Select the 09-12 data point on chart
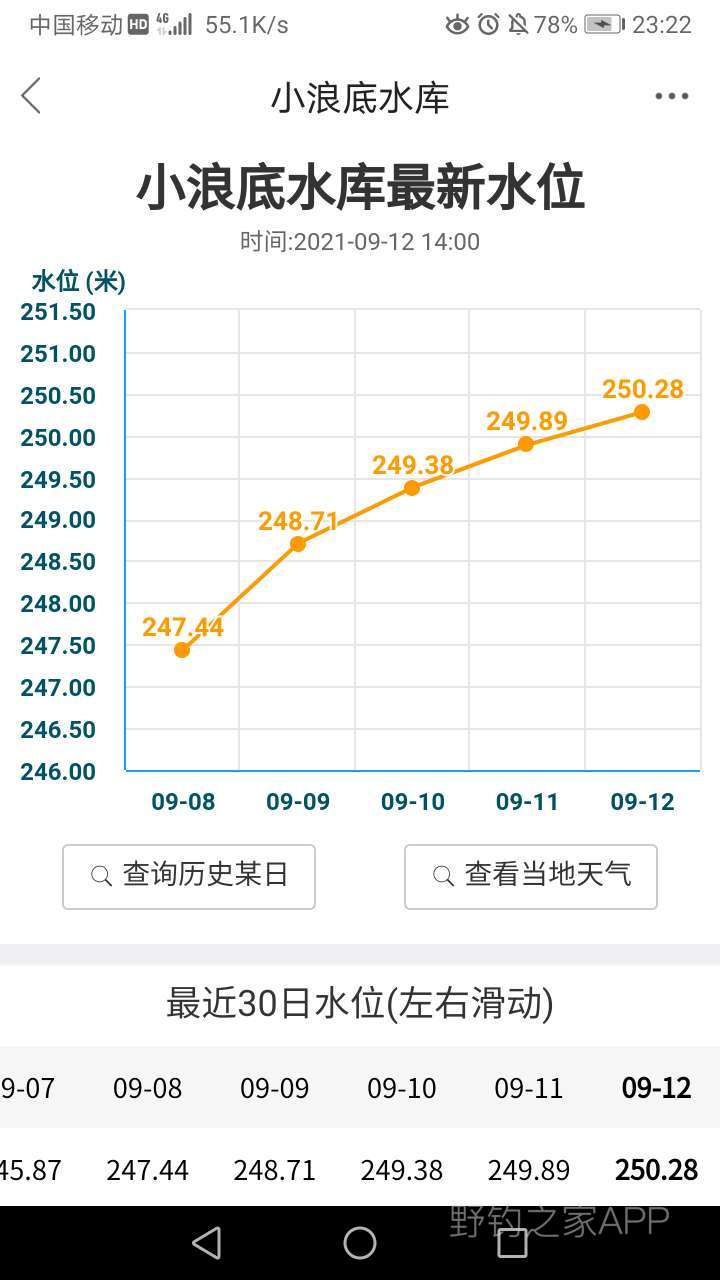 (642, 412)
